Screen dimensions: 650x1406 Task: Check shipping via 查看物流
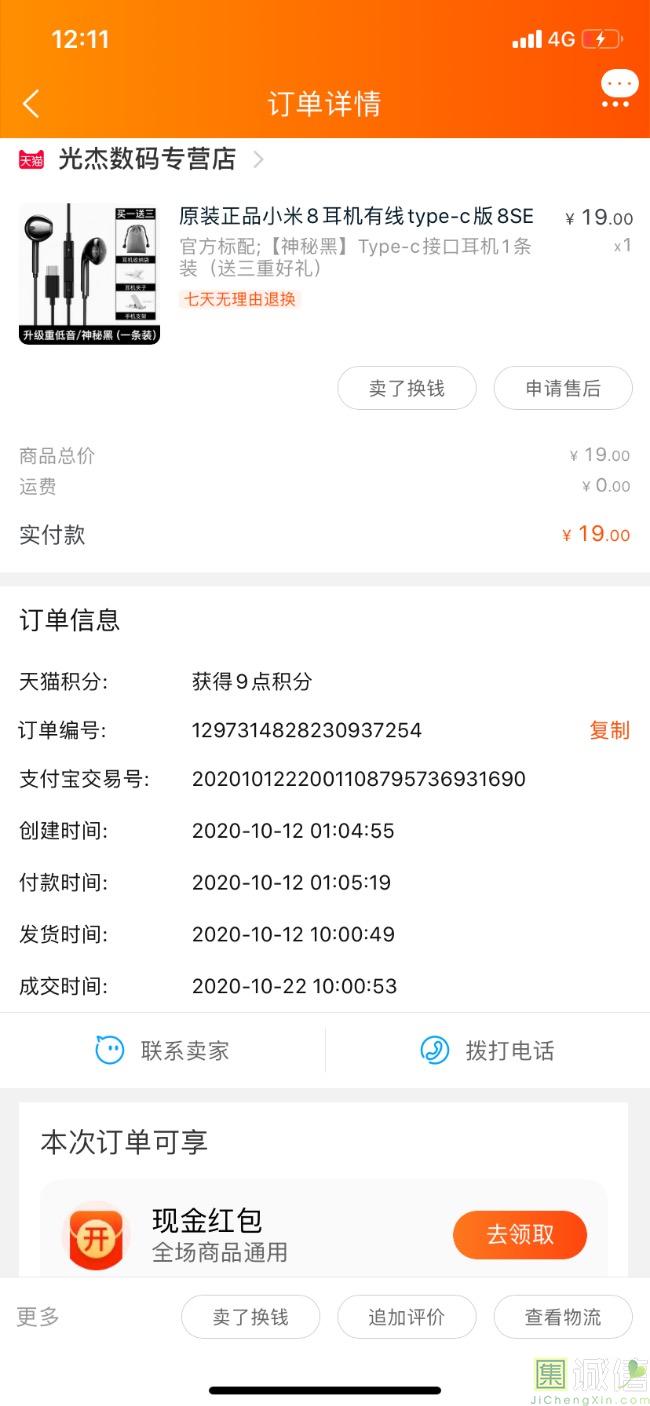[x=563, y=1317]
